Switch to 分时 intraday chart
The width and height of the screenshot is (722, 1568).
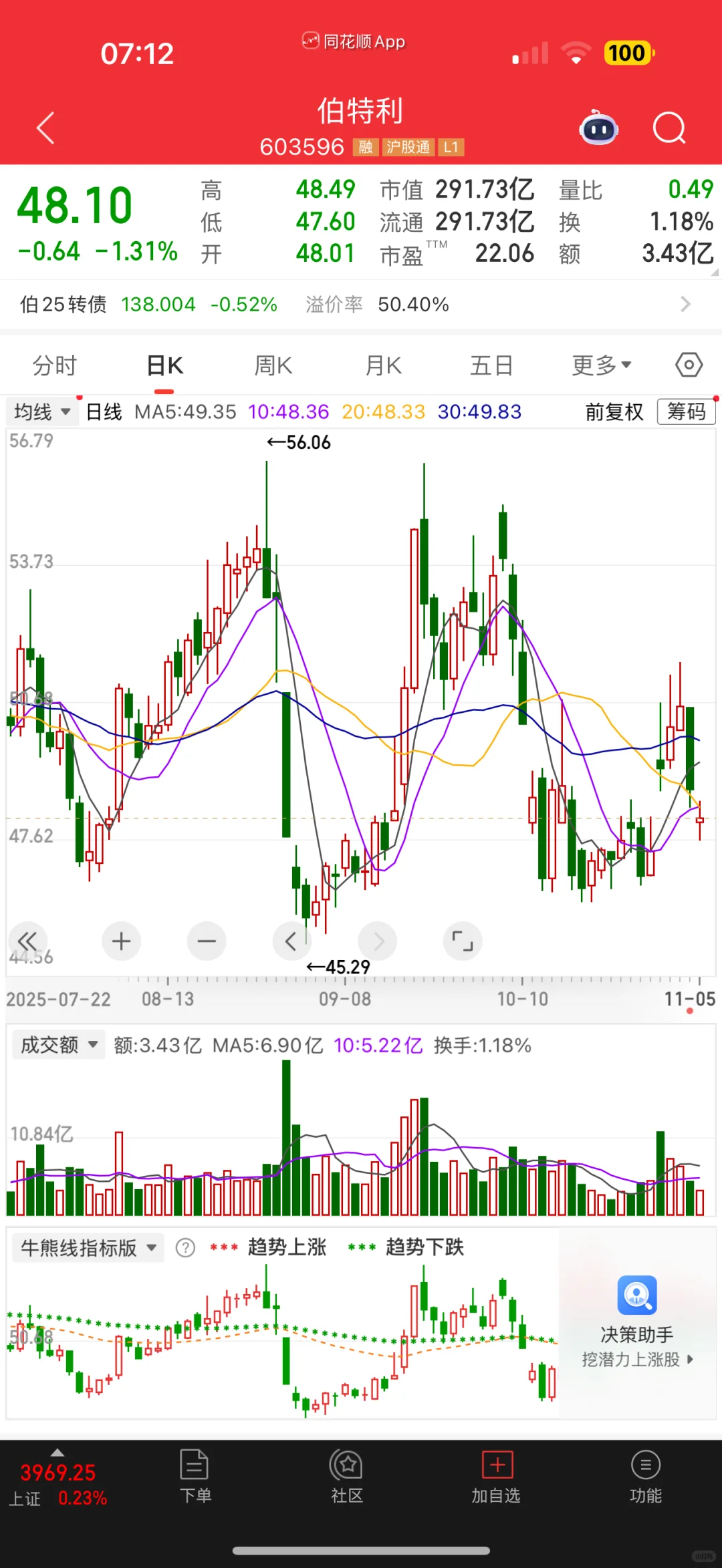point(55,365)
